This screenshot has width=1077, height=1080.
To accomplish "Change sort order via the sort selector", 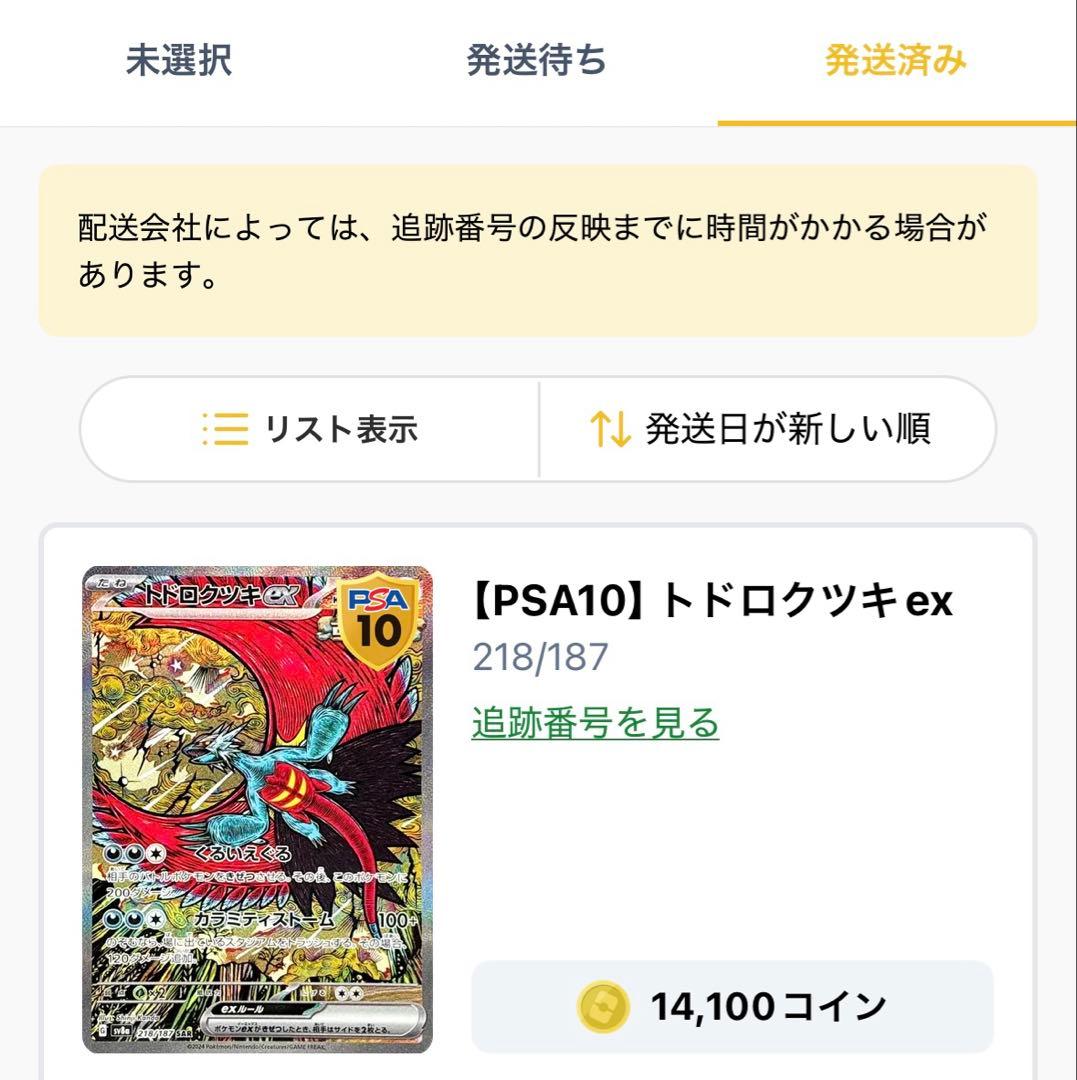I will point(770,428).
